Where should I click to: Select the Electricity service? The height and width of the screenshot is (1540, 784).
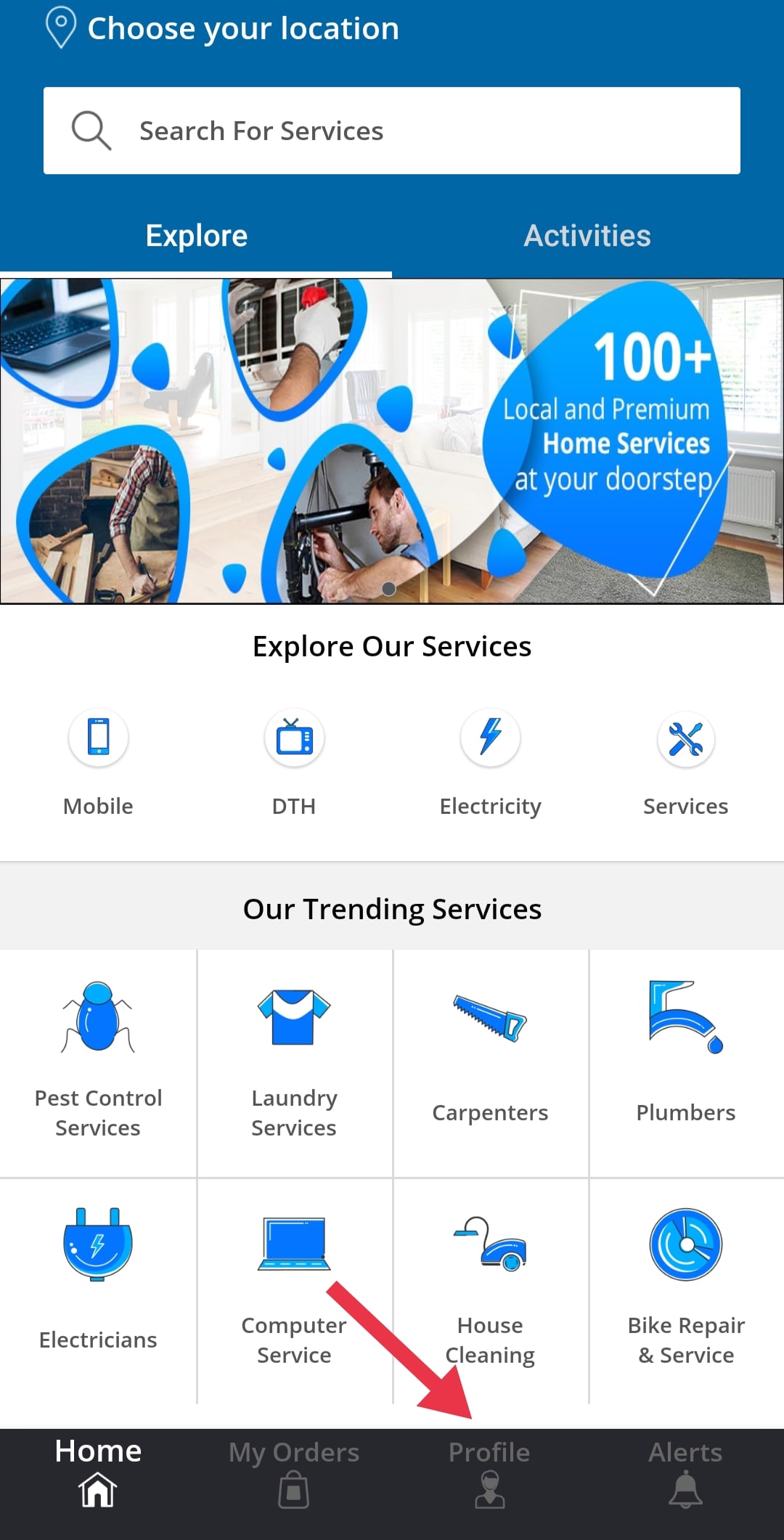point(490,761)
